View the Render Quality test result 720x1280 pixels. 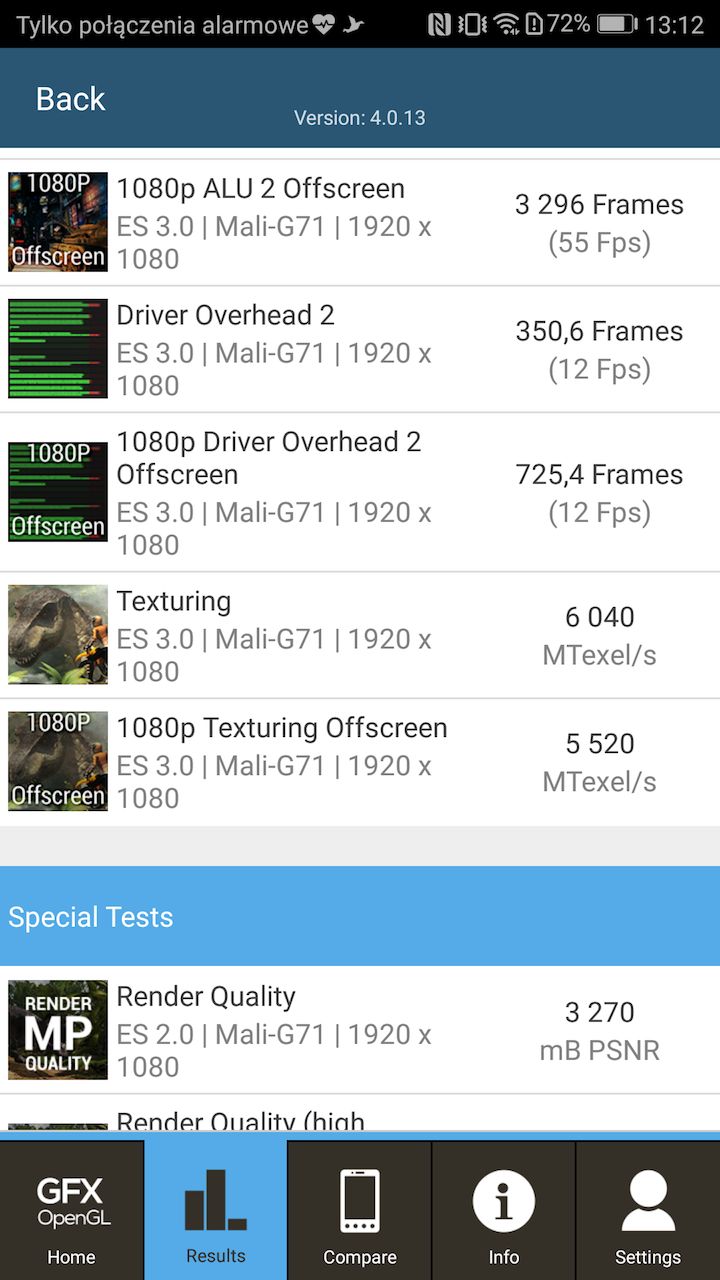[x=360, y=1030]
